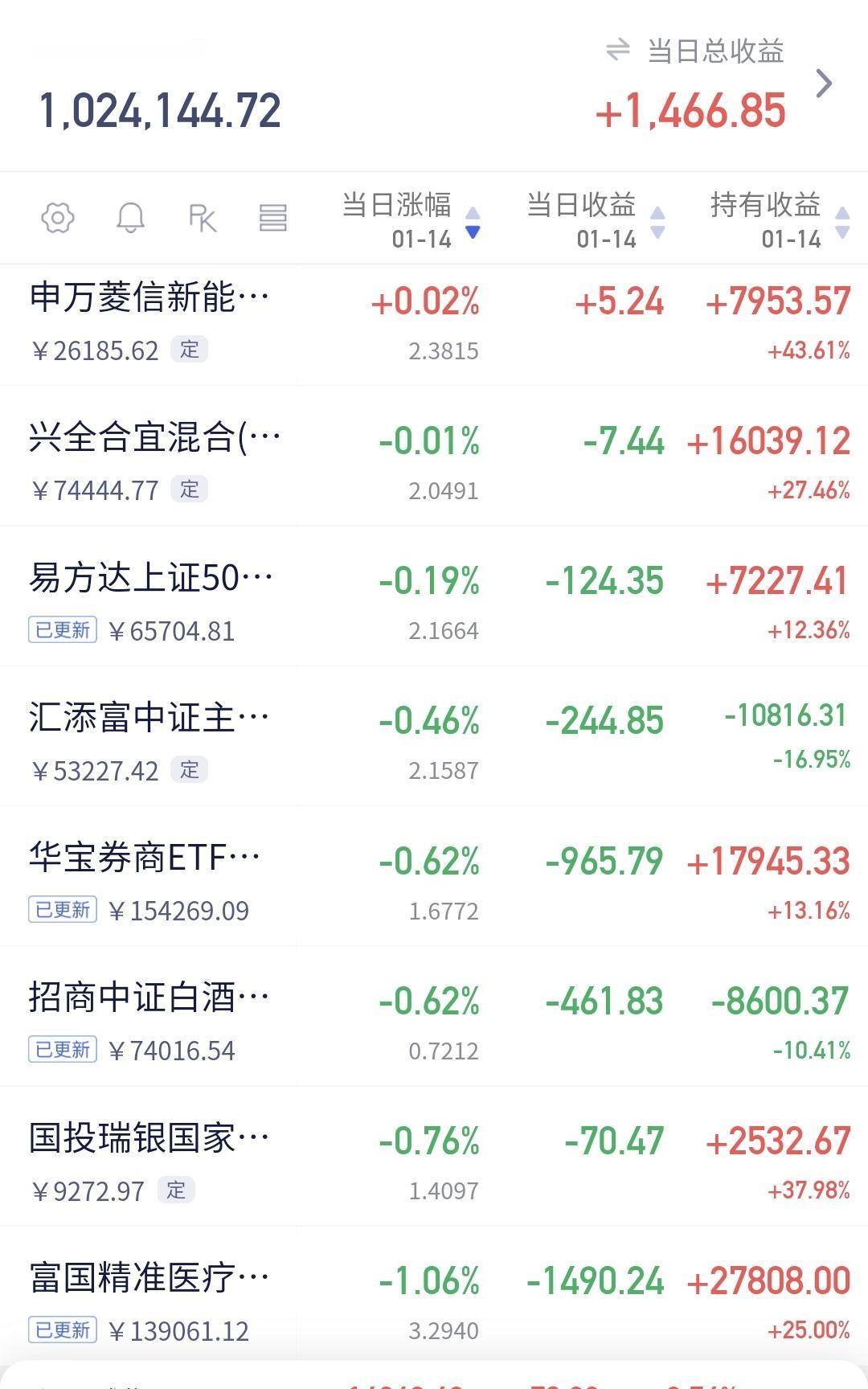
Task: Open the 易方达上证50 fund row
Action: coord(434,596)
